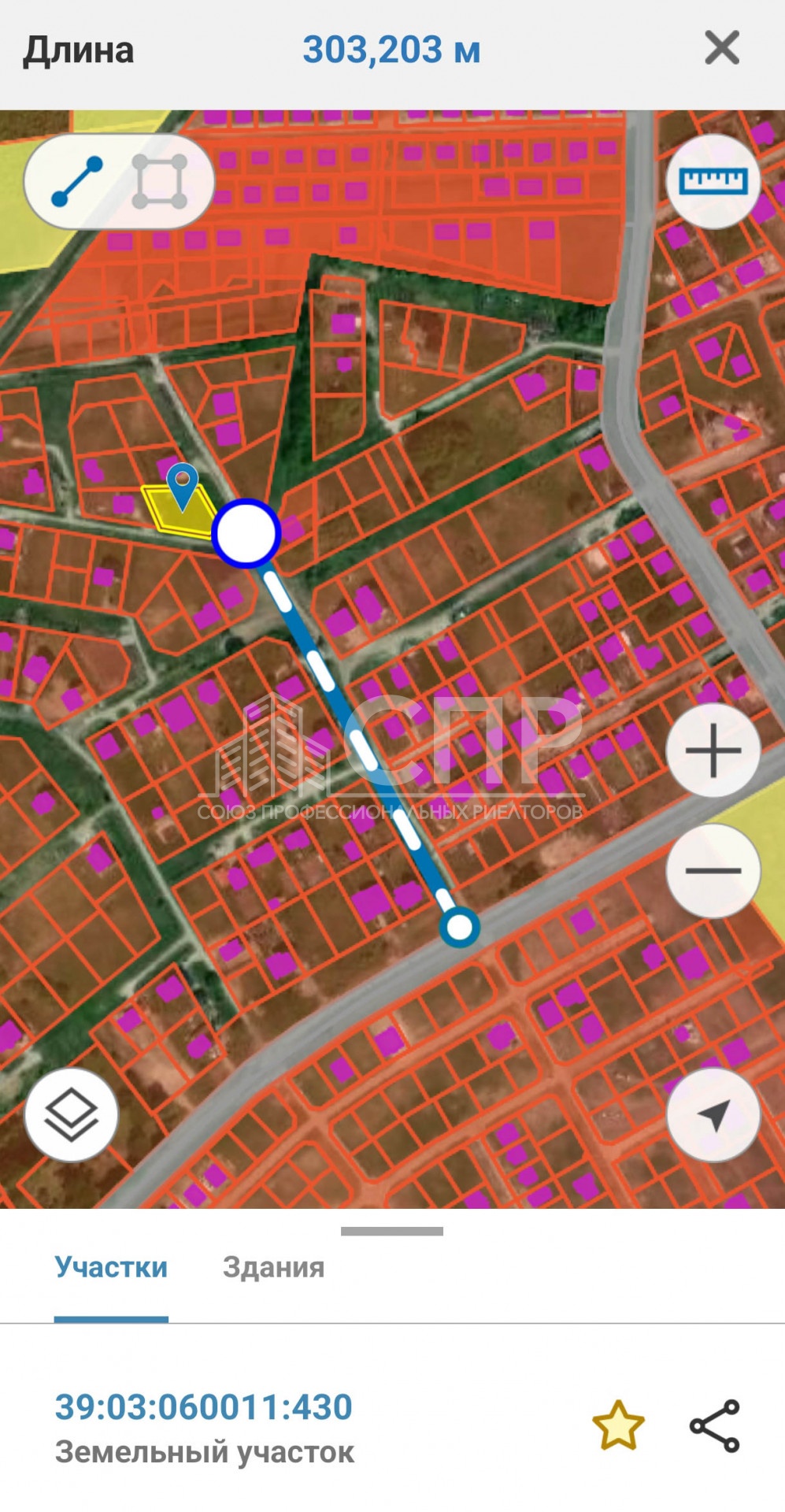
Task: Switch to the area polygon measuring mode
Action: pyautogui.click(x=160, y=182)
